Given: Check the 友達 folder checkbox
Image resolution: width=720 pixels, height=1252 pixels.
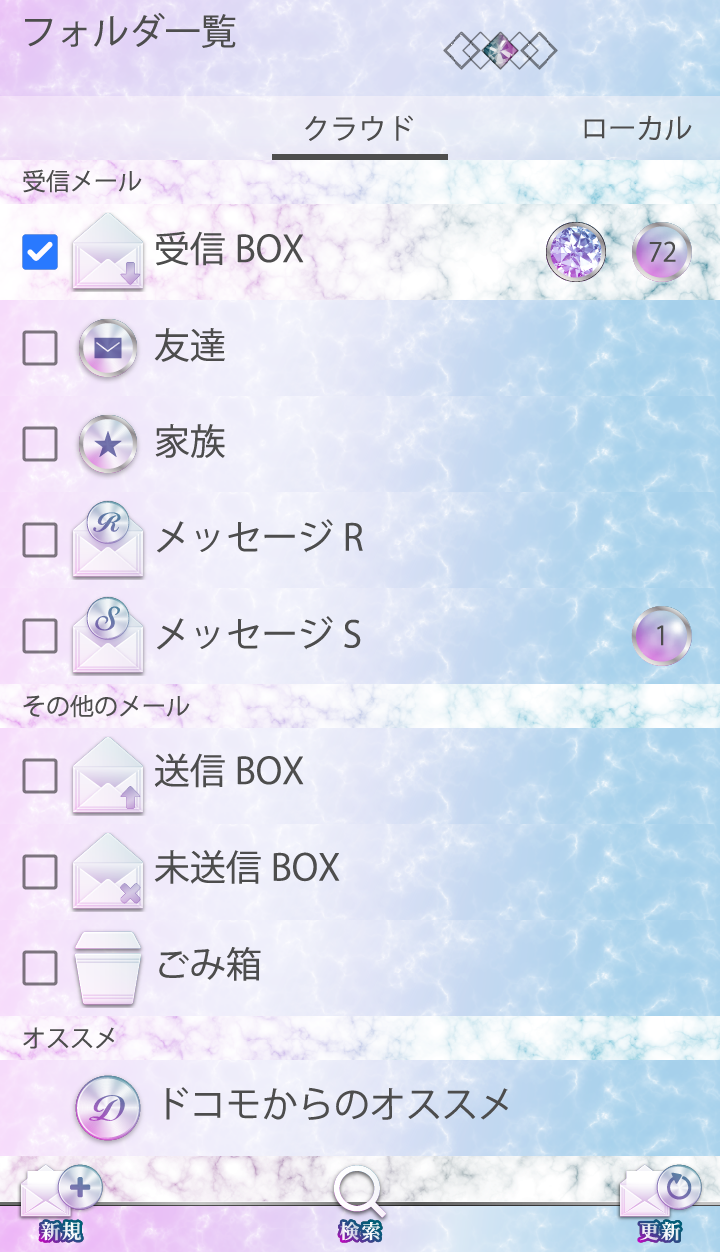Looking at the screenshot, I should click(40, 348).
